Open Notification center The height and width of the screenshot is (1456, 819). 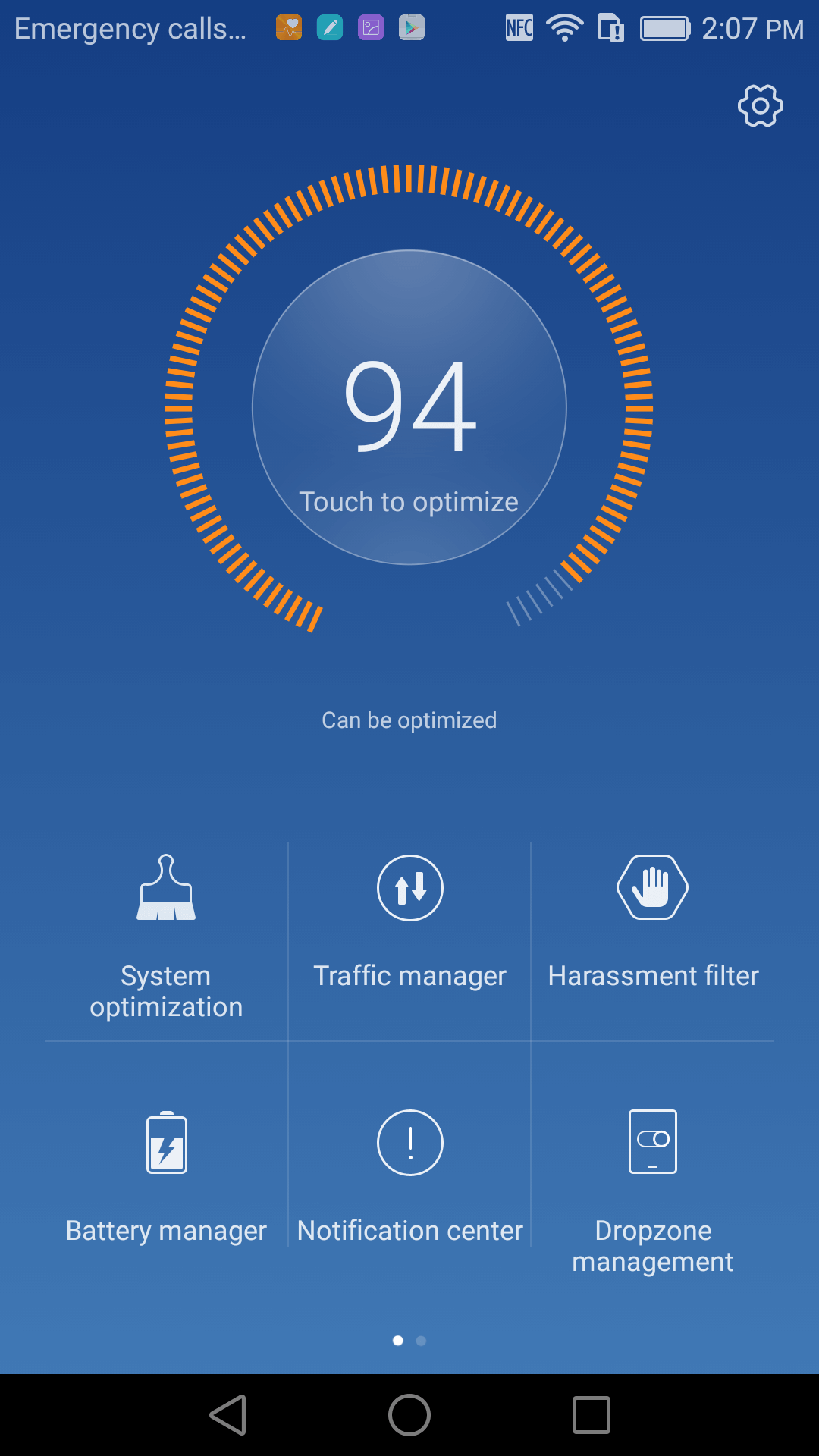(x=409, y=1177)
